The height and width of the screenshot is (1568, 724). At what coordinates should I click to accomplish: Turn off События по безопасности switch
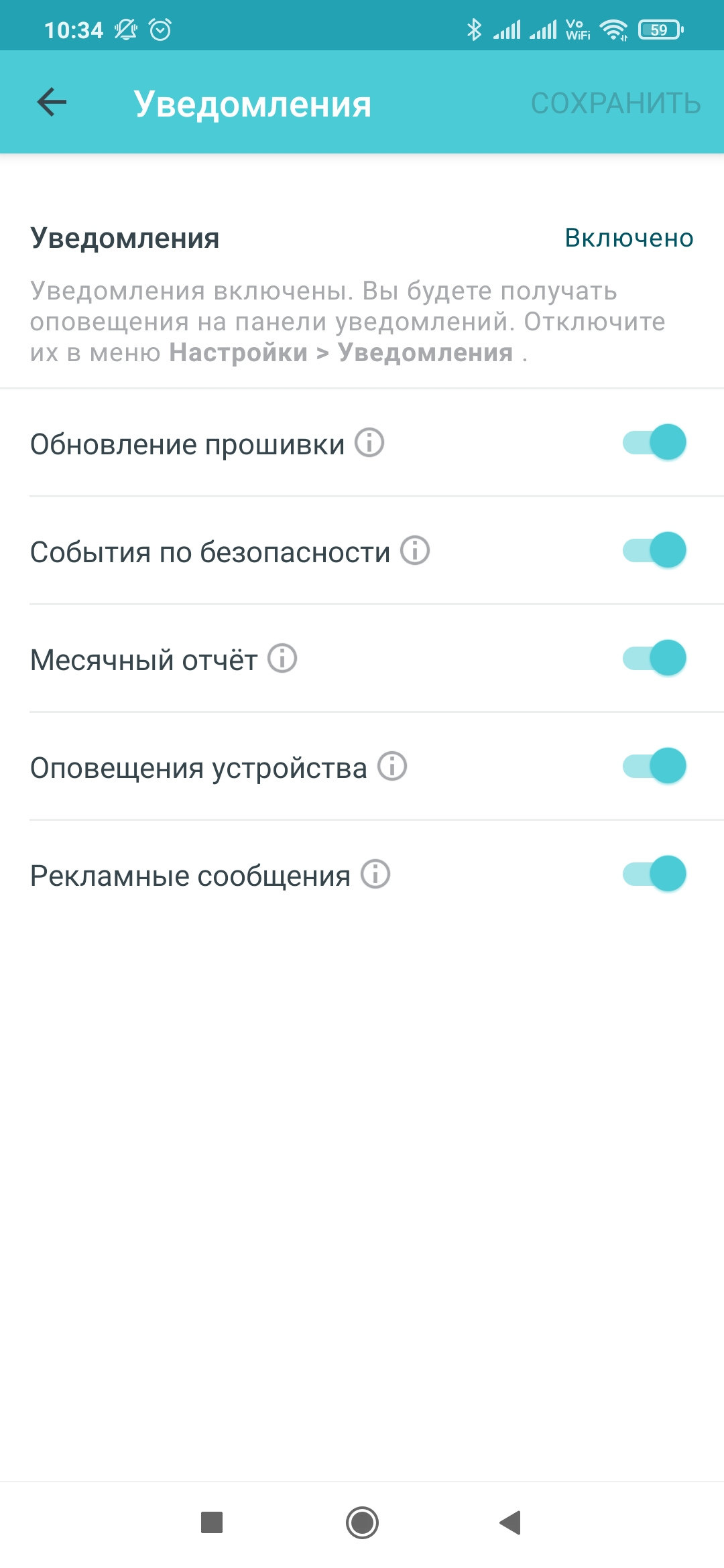point(654,550)
